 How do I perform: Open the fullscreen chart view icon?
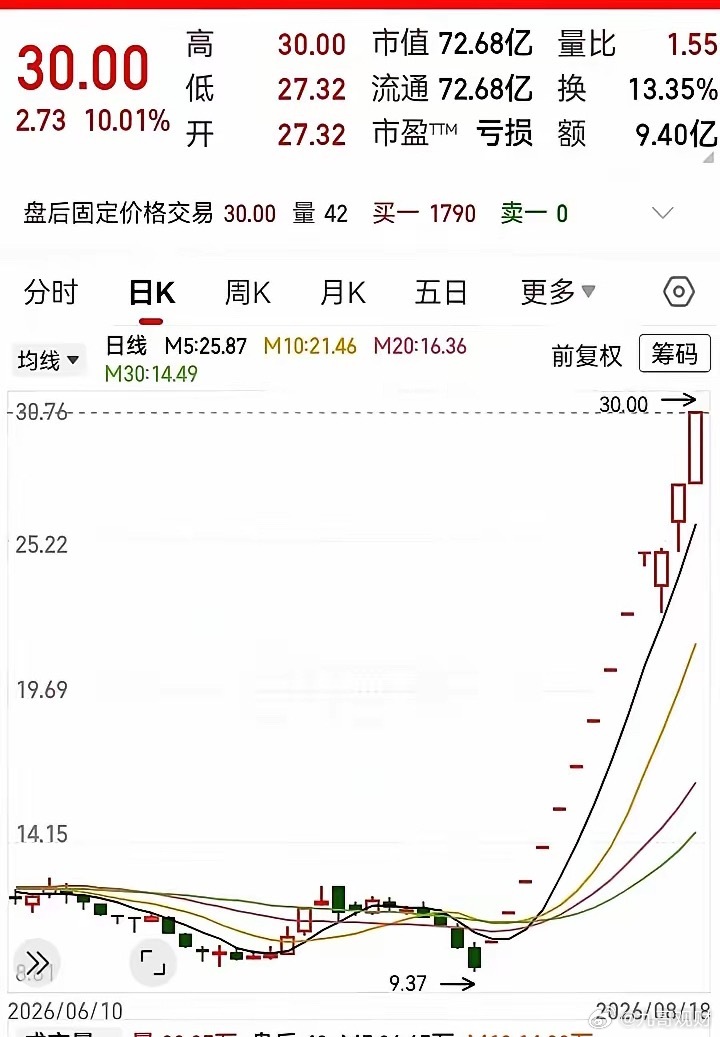153,962
